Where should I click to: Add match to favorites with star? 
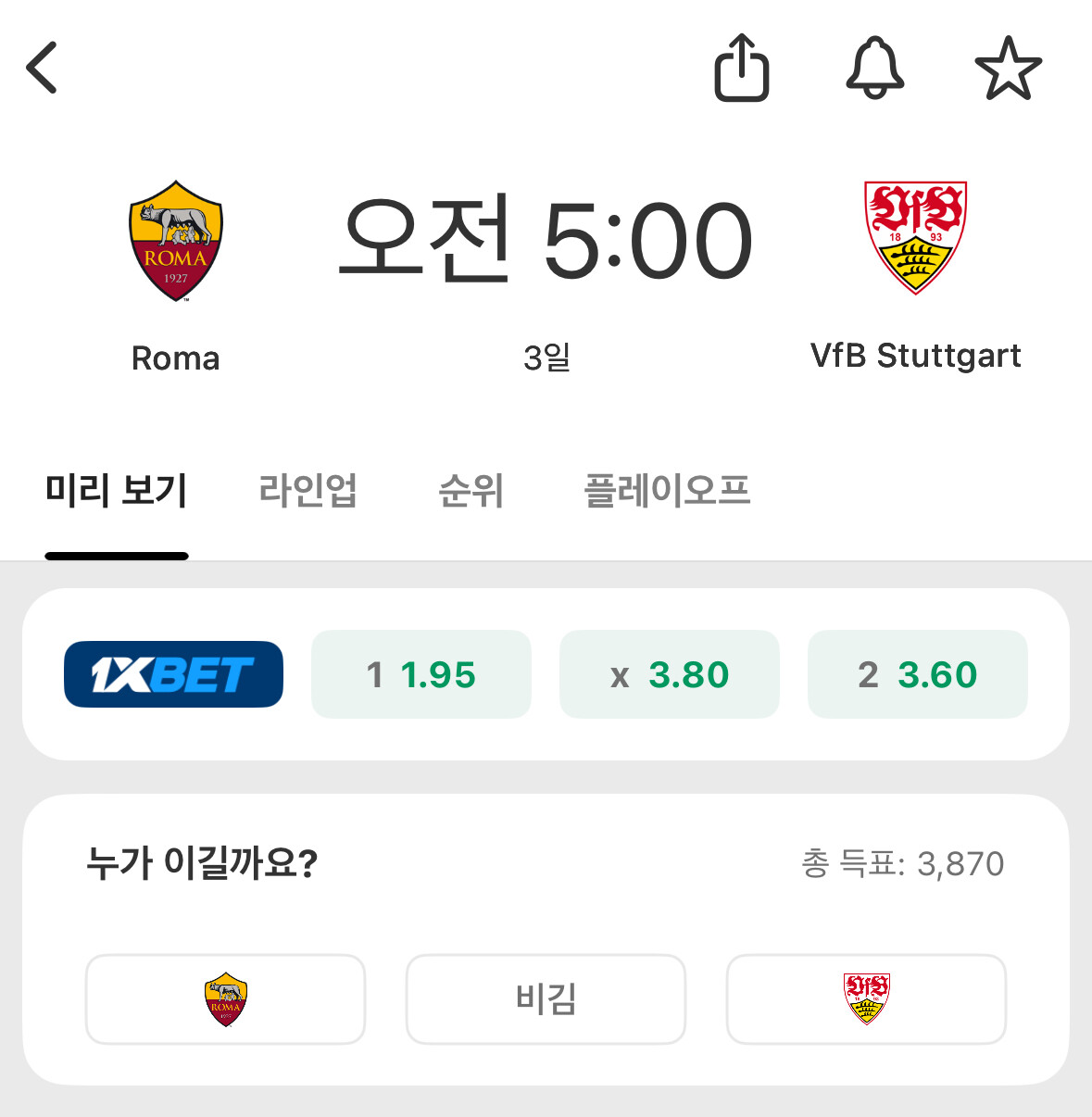pos(1009,68)
